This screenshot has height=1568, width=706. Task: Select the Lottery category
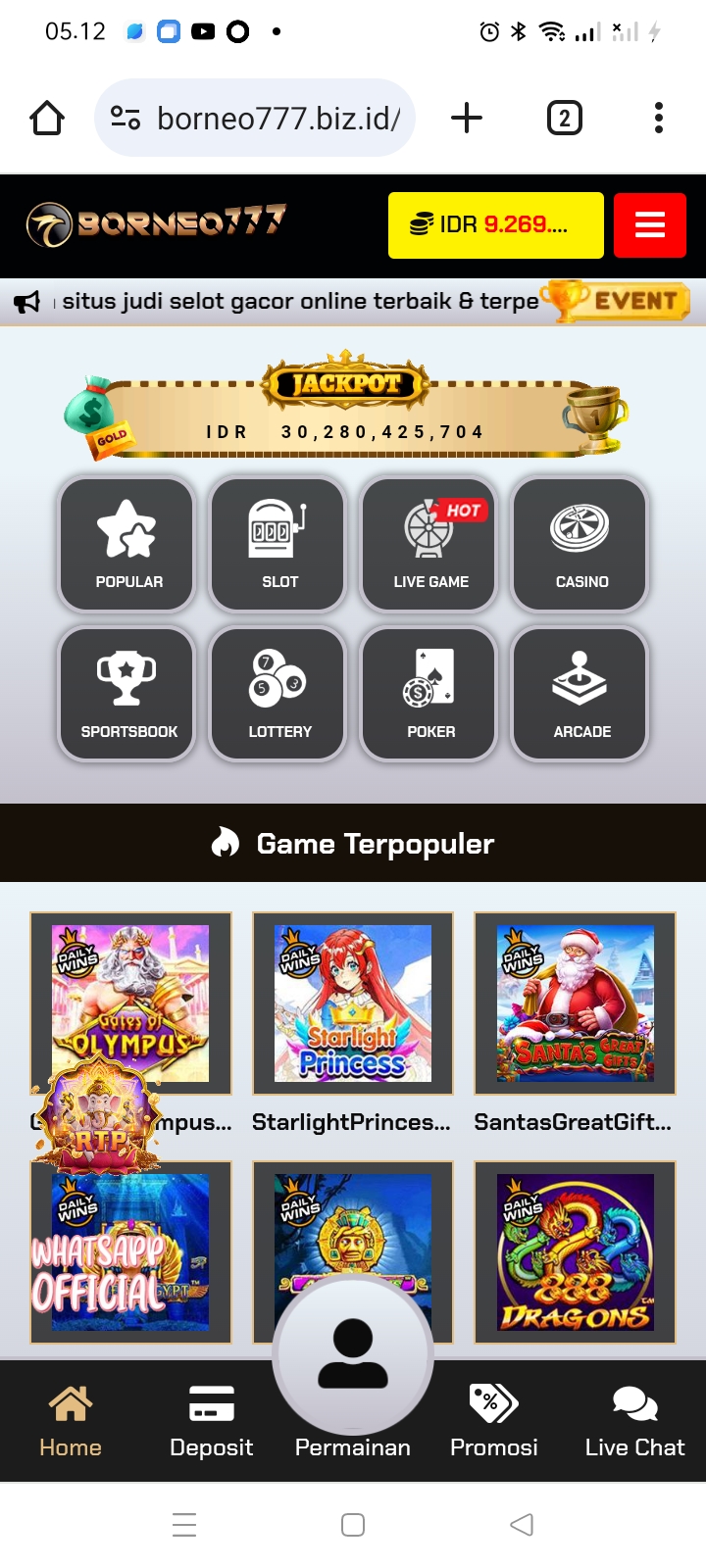click(279, 694)
